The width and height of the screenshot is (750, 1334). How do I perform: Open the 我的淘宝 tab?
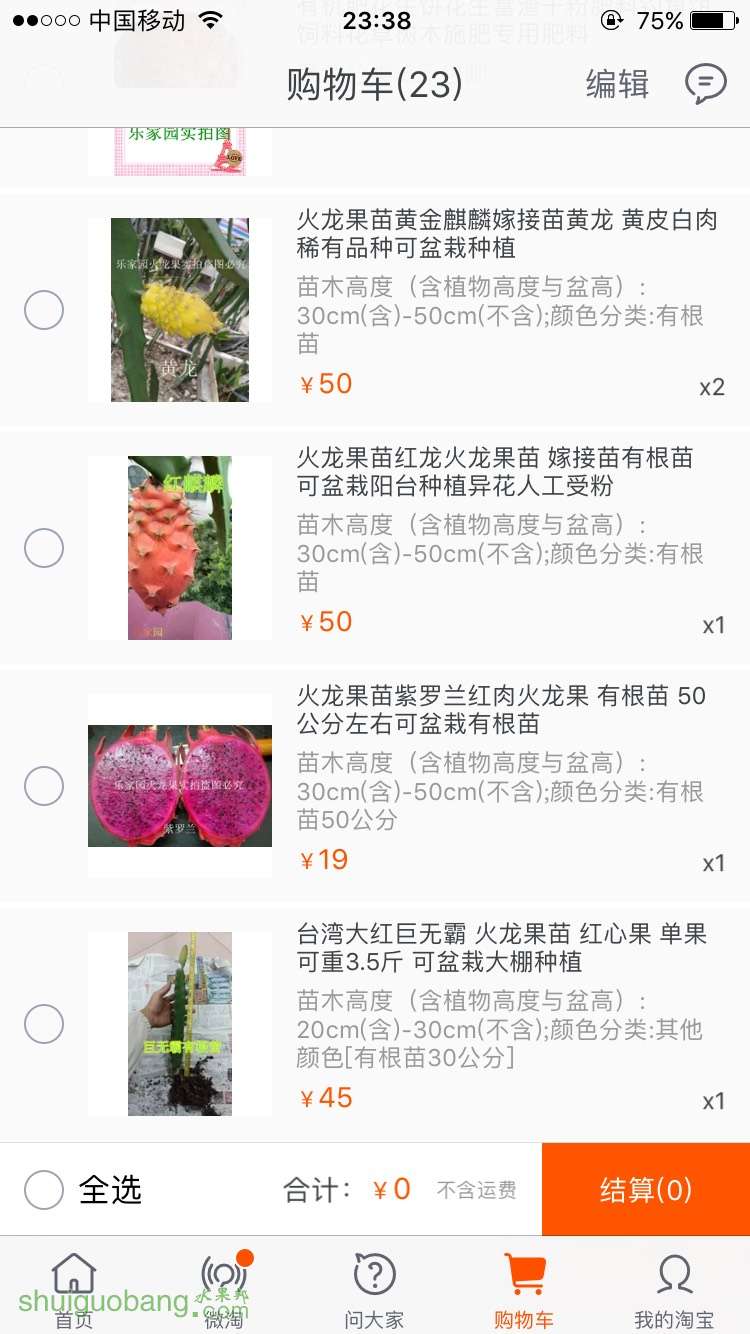[674, 1290]
